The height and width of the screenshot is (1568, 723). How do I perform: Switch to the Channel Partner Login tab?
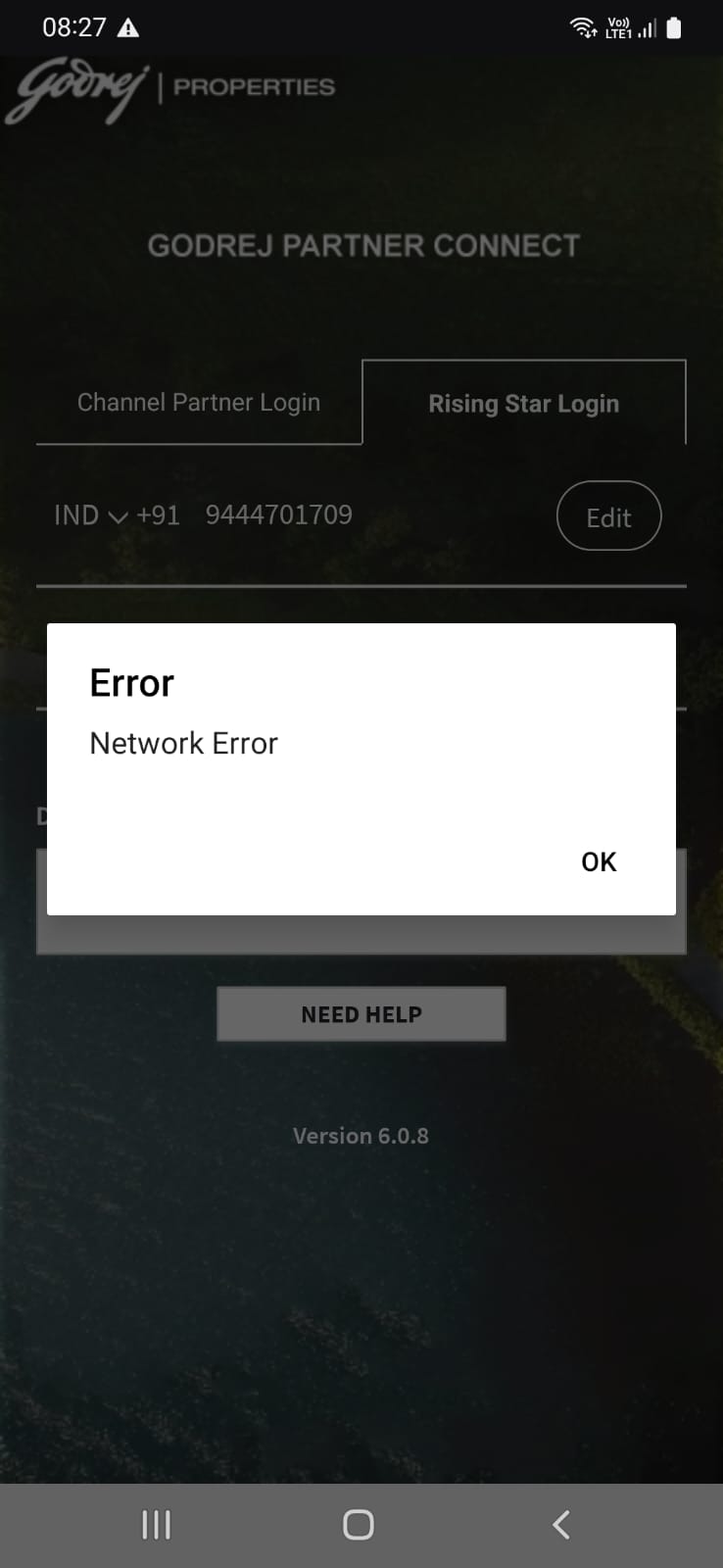click(199, 403)
